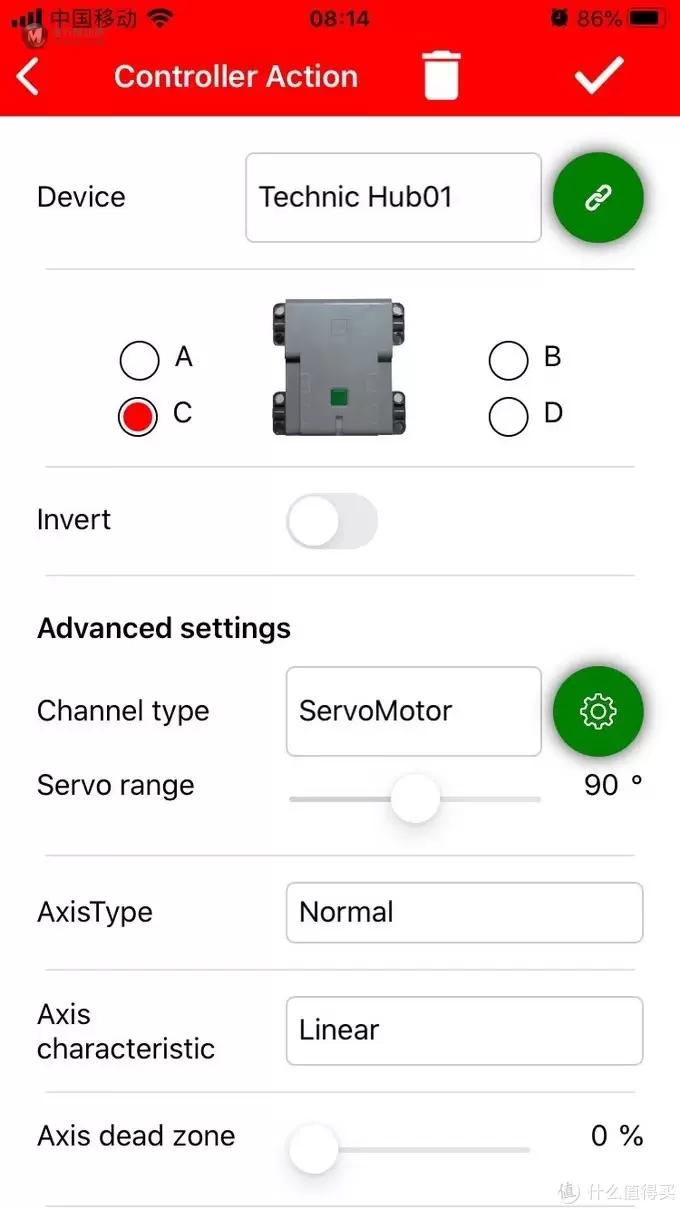Confirm the action with the checkmark
The image size is (680, 1209).
(599, 76)
